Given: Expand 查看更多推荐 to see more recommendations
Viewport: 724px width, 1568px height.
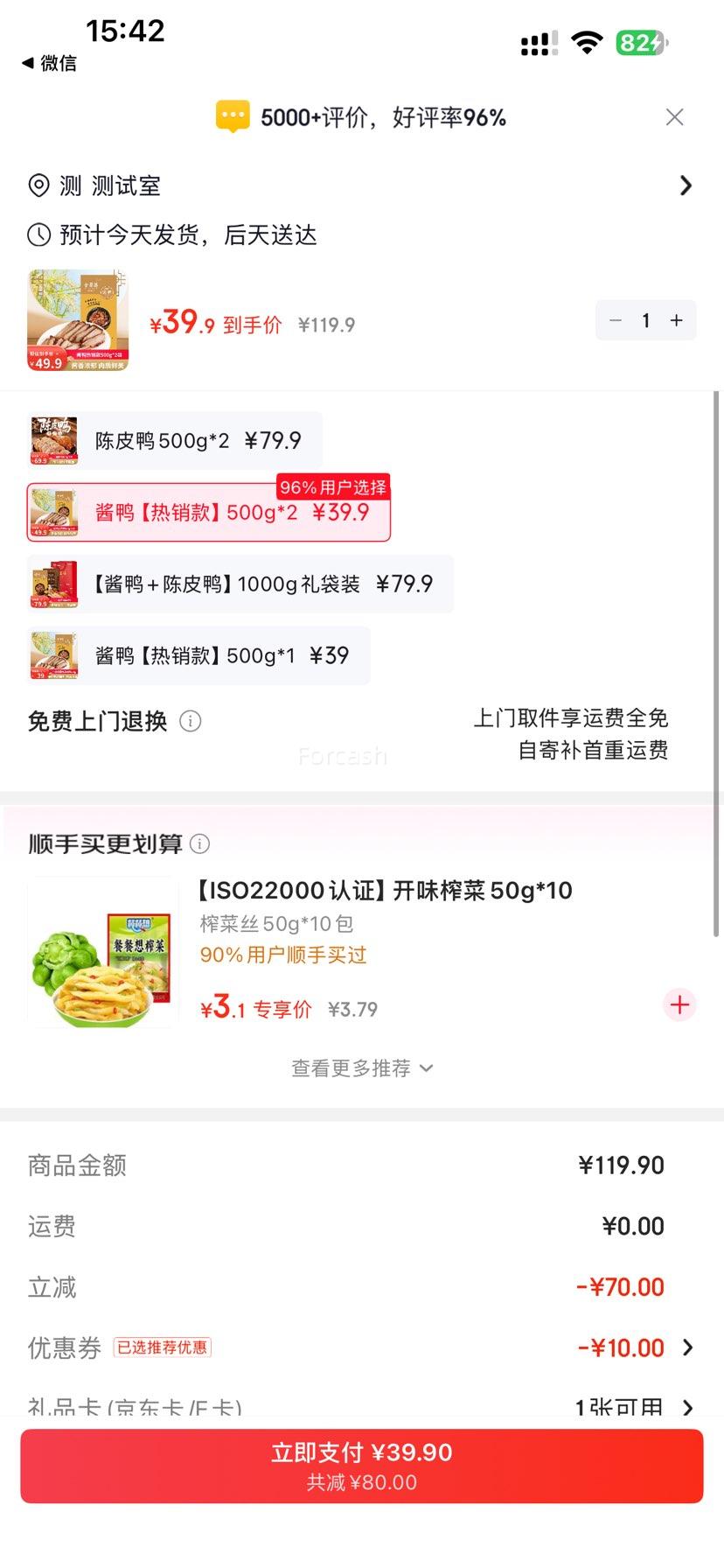Looking at the screenshot, I should tap(361, 1067).
